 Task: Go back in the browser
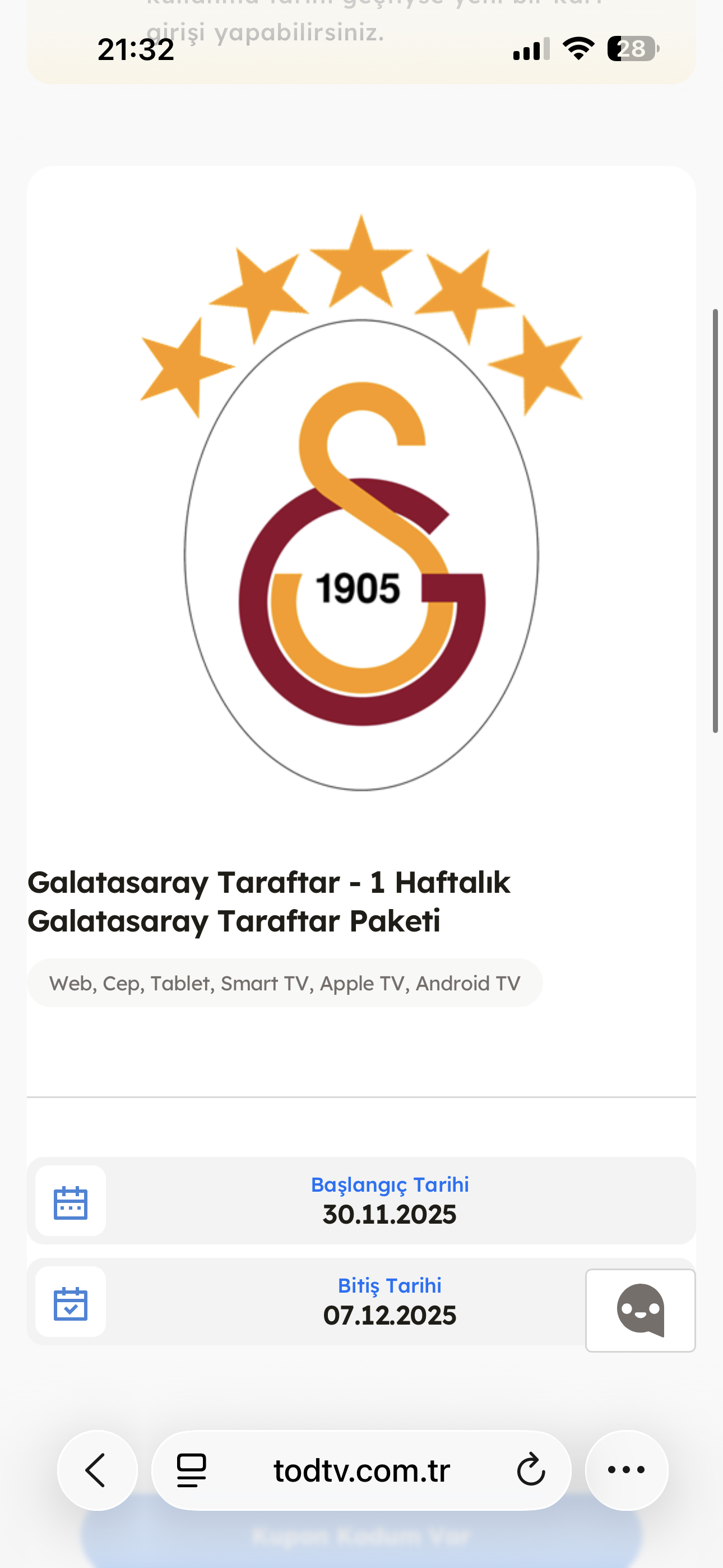click(96, 1470)
